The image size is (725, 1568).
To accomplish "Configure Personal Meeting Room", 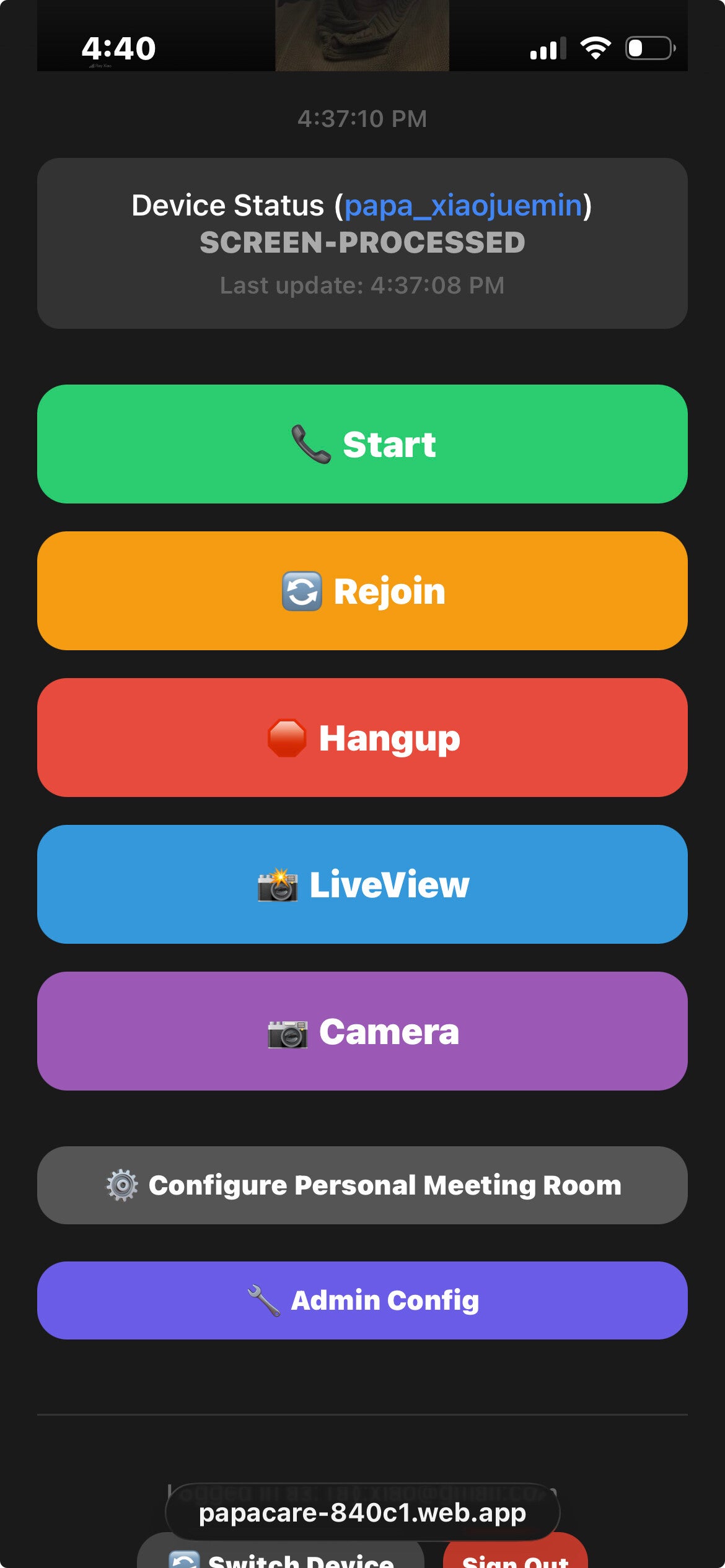I will click(x=362, y=1185).
